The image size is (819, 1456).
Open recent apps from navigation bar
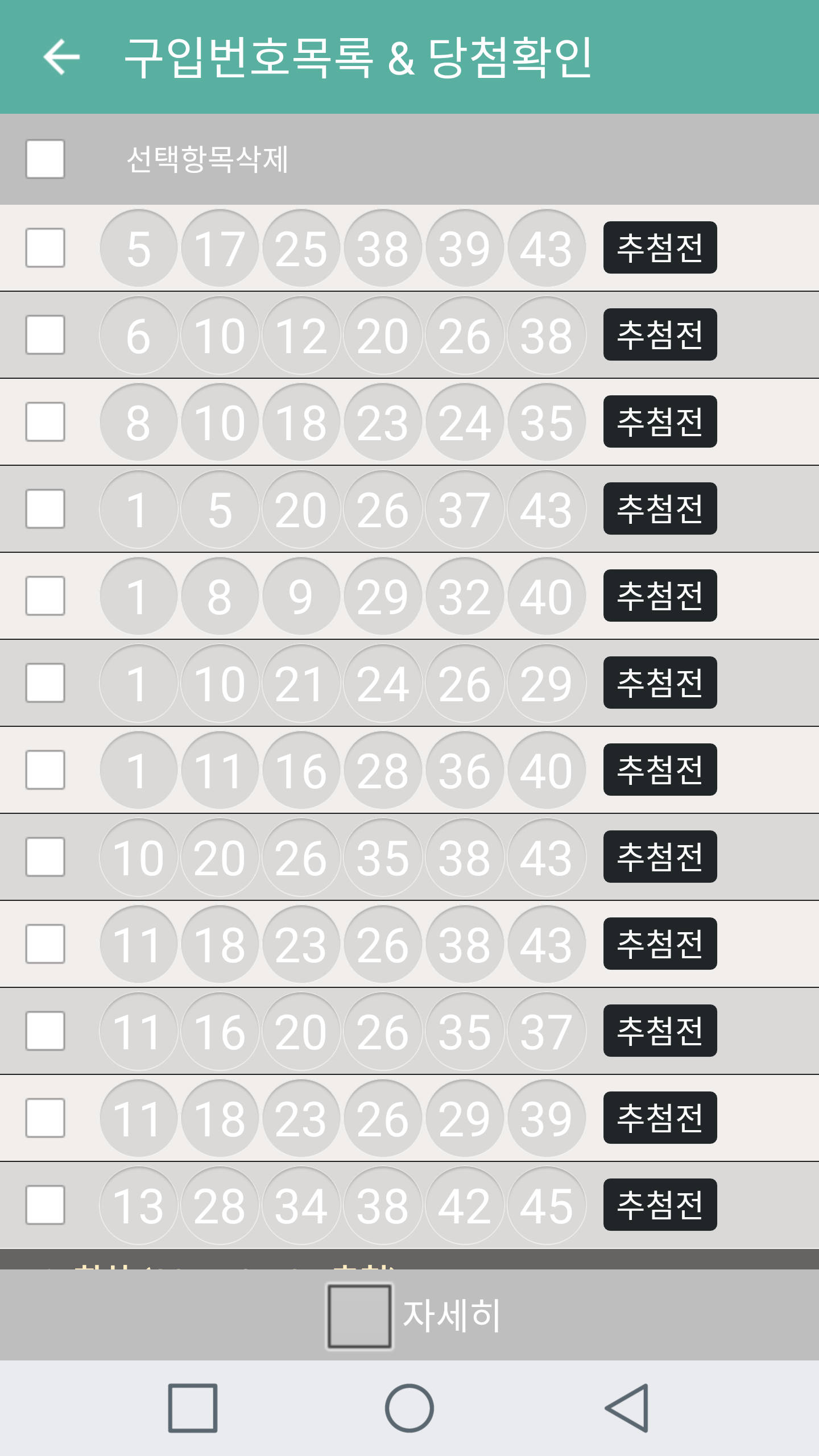pos(193,1408)
